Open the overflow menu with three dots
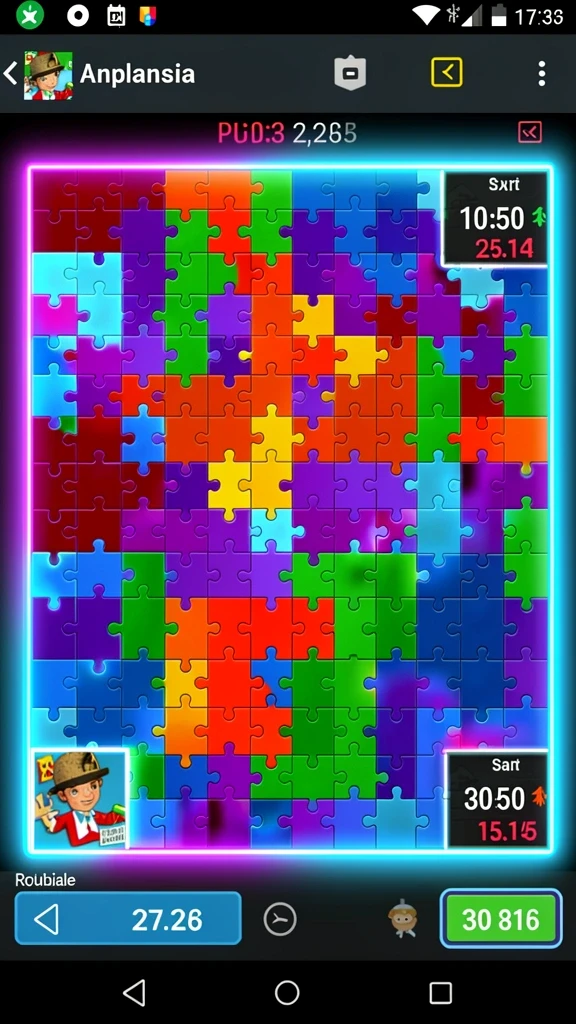576x1024 pixels. [541, 74]
